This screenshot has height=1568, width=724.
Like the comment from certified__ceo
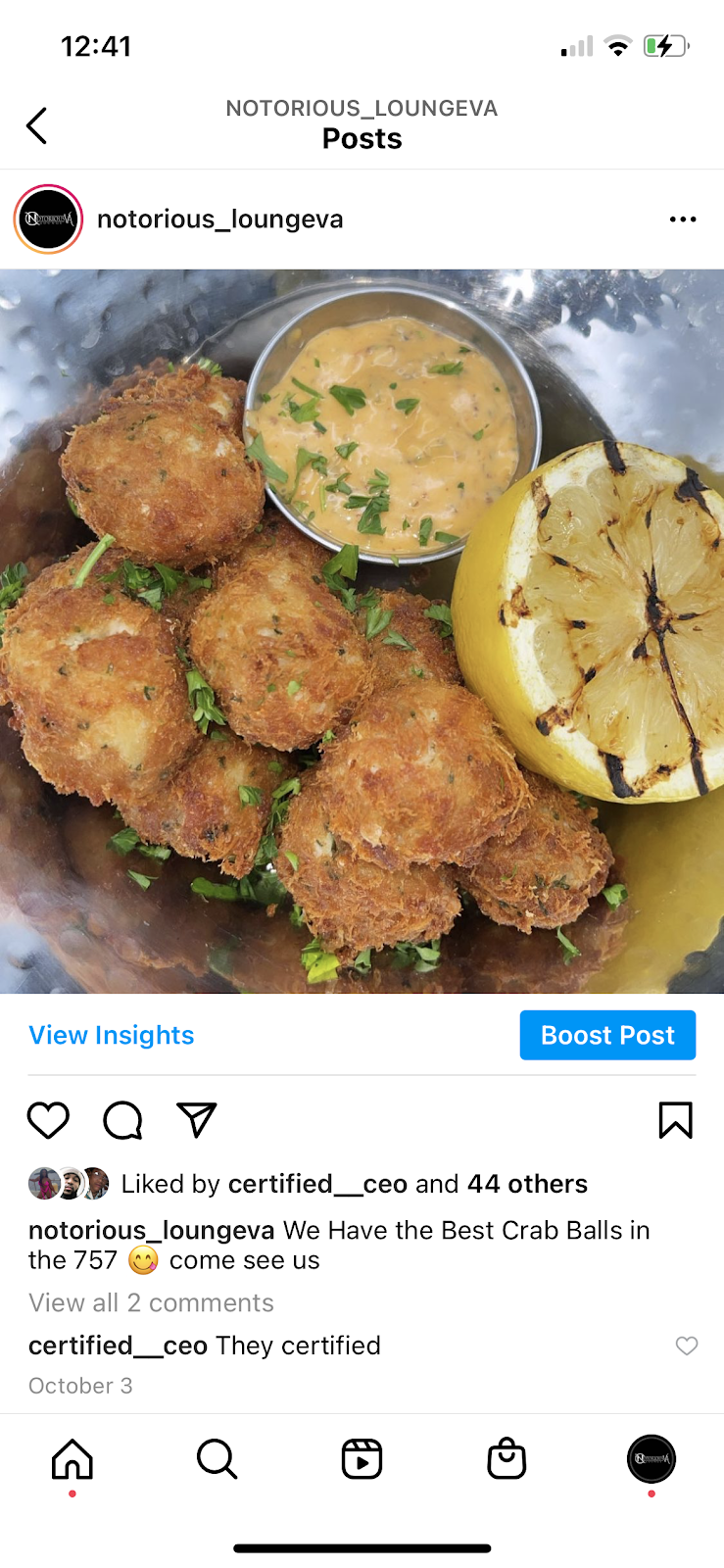click(x=687, y=1347)
